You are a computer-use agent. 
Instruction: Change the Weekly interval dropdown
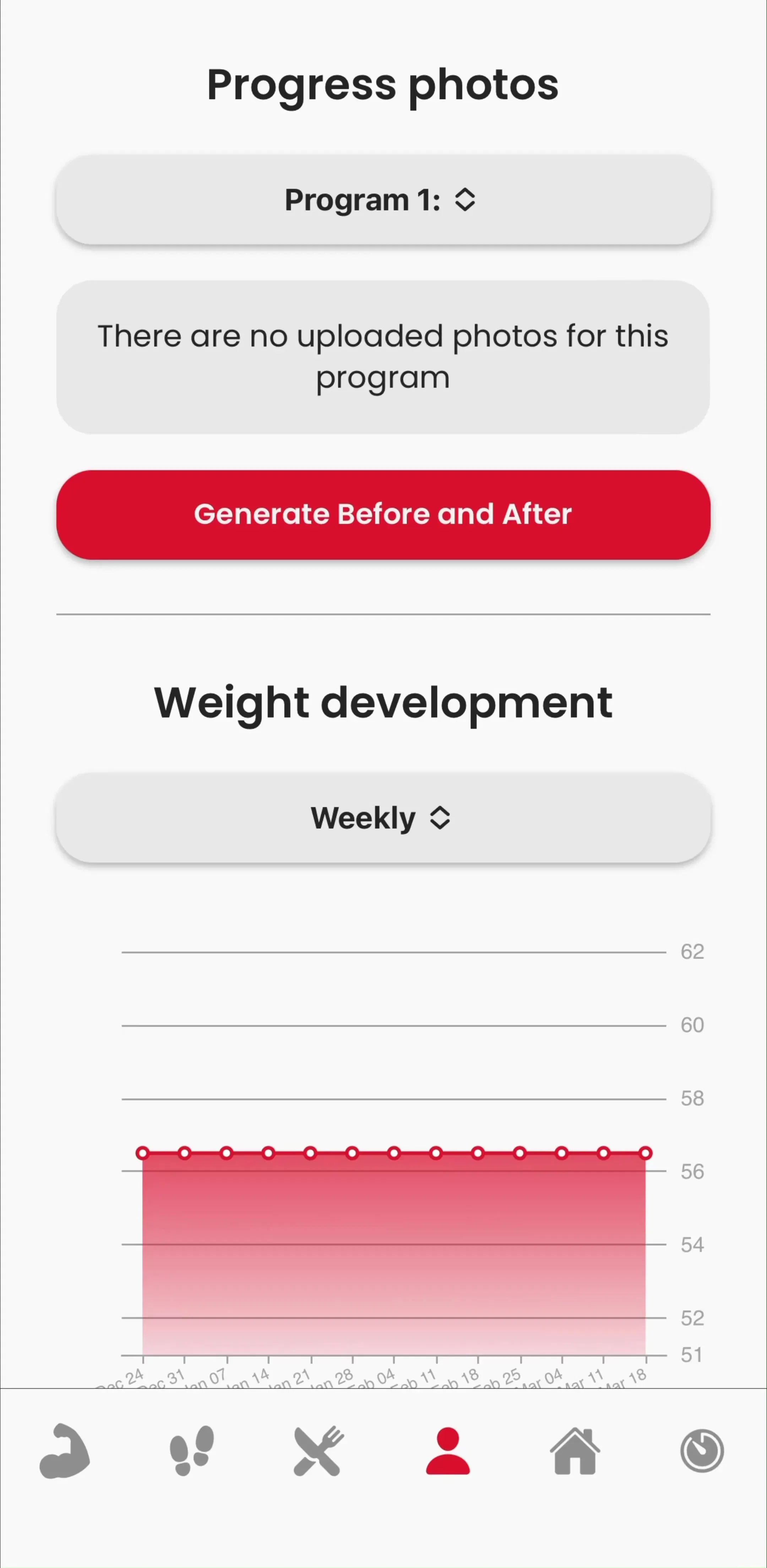click(383, 818)
